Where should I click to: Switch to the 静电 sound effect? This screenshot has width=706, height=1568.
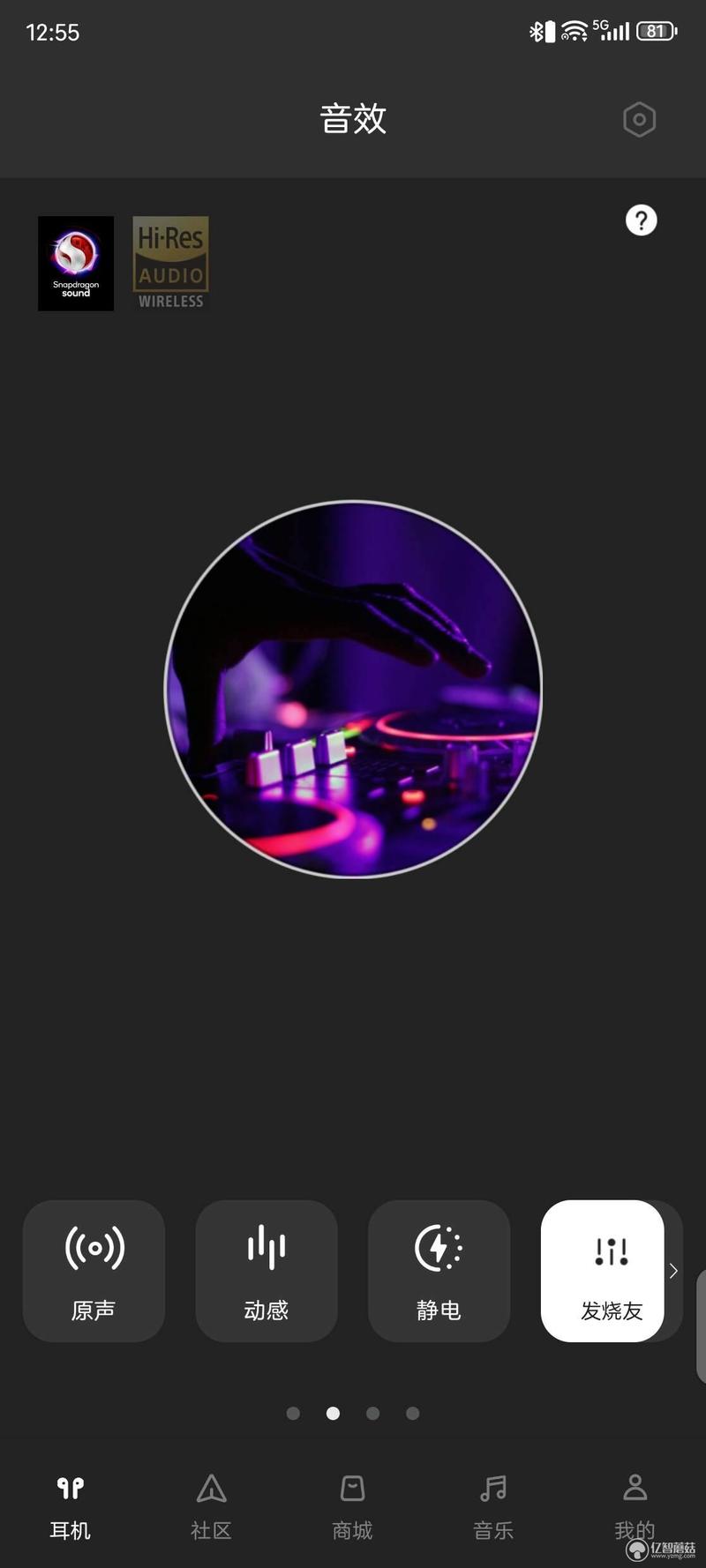pos(439,1271)
